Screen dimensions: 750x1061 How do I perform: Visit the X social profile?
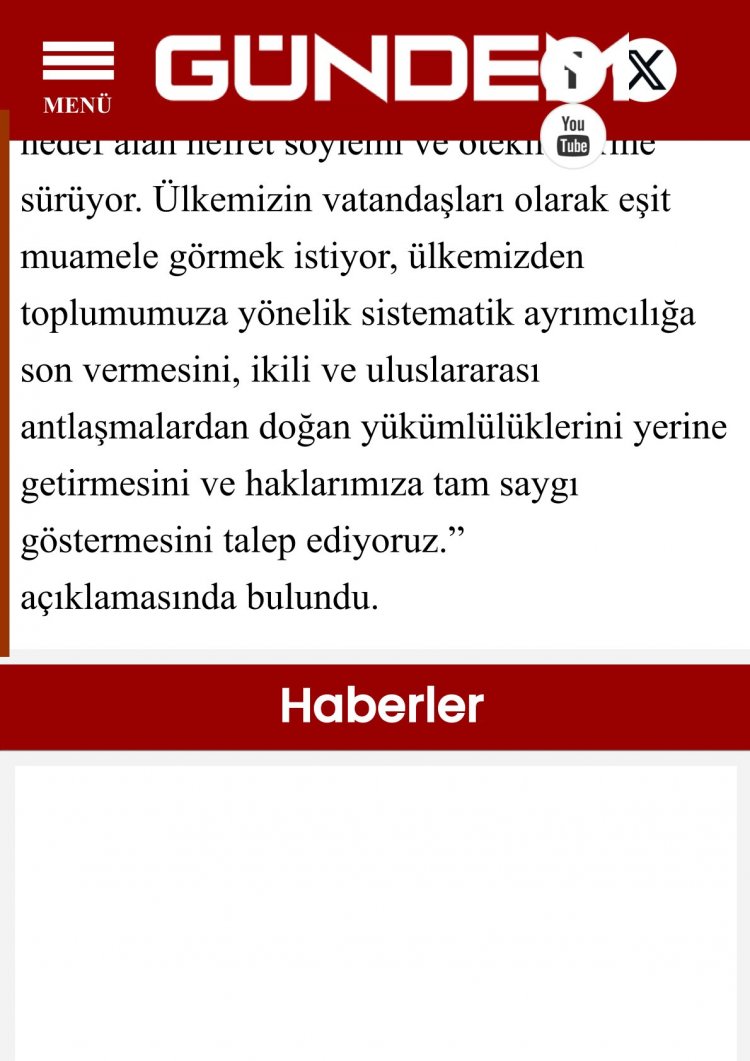tap(645, 71)
